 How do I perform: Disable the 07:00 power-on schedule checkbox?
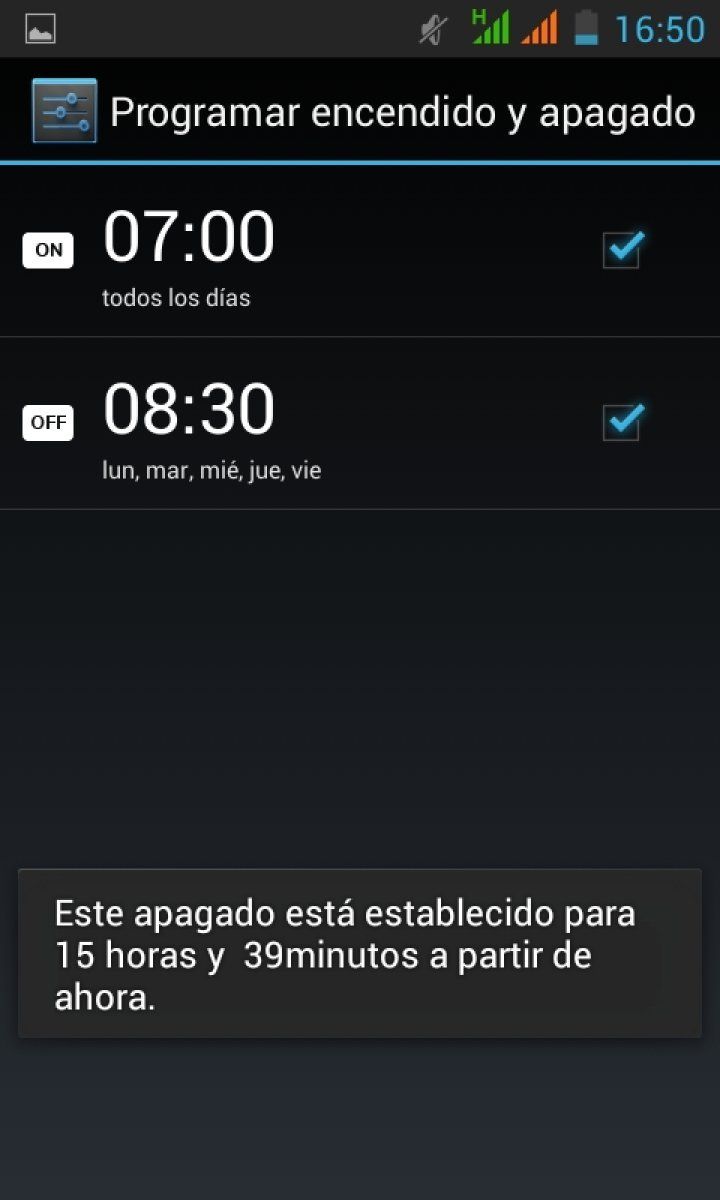621,251
